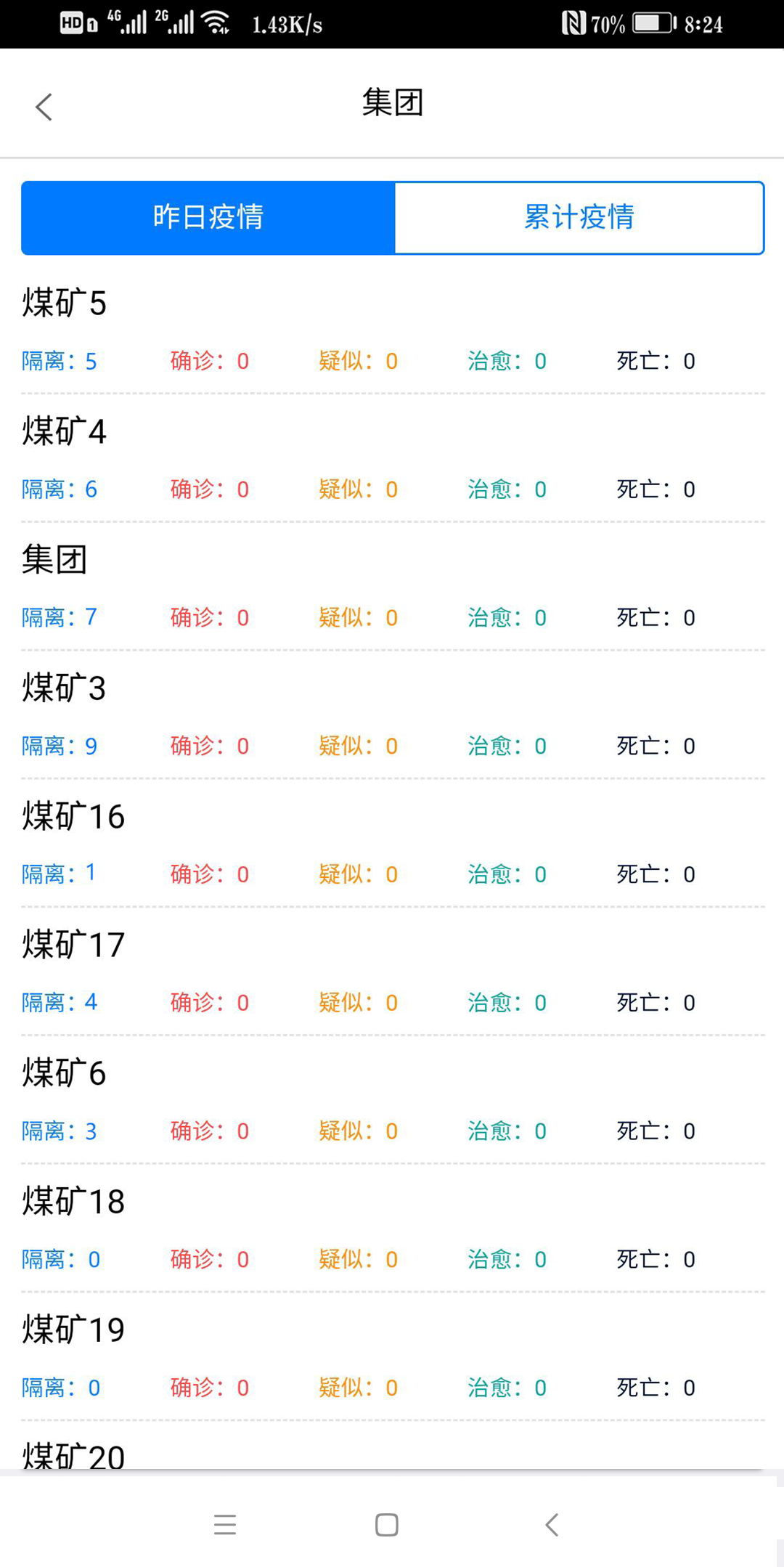Select the 煤矿16 list item
The width and height of the screenshot is (784, 1567).
(x=73, y=816)
